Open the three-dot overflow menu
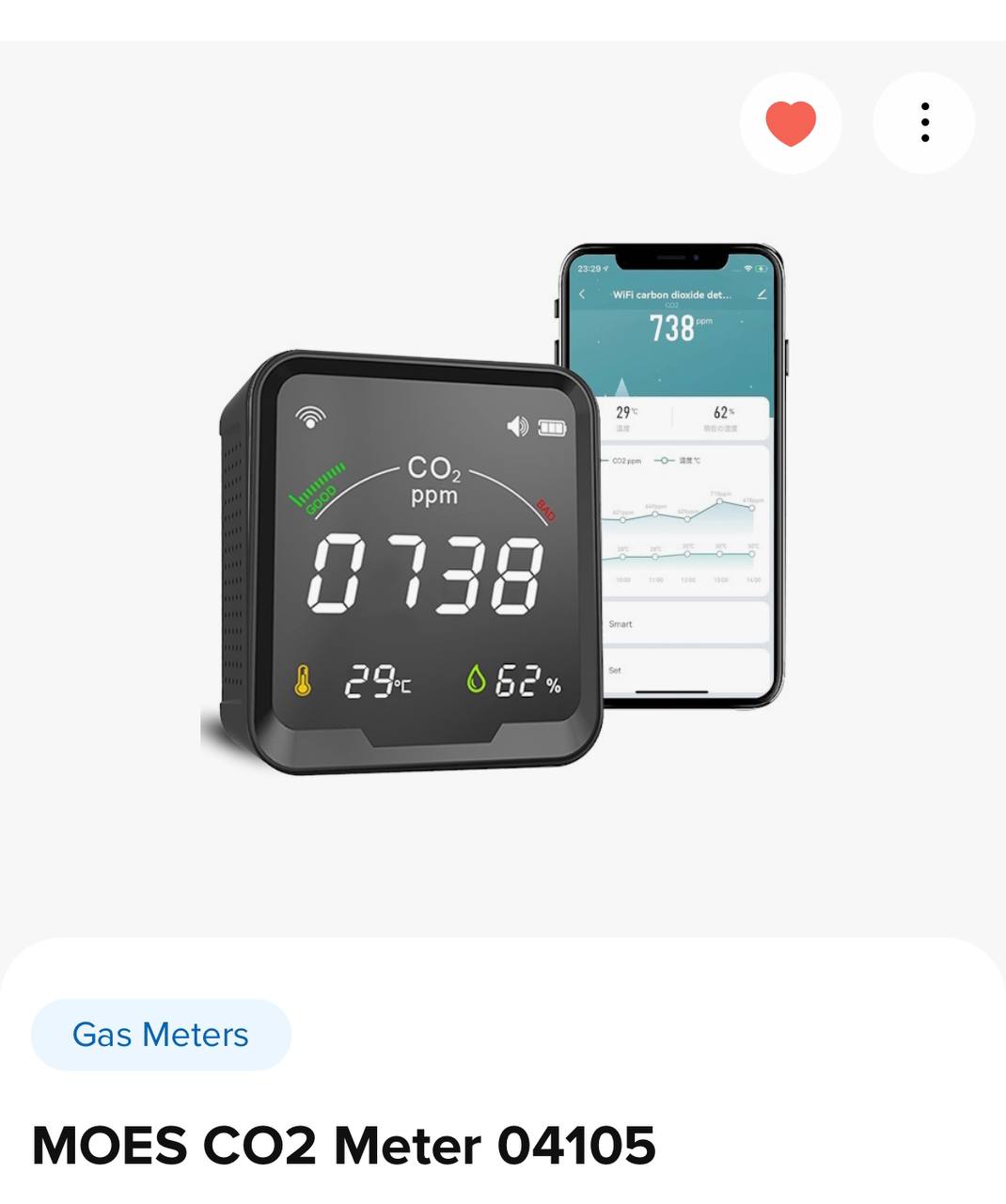1006x1204 pixels. coord(924,123)
